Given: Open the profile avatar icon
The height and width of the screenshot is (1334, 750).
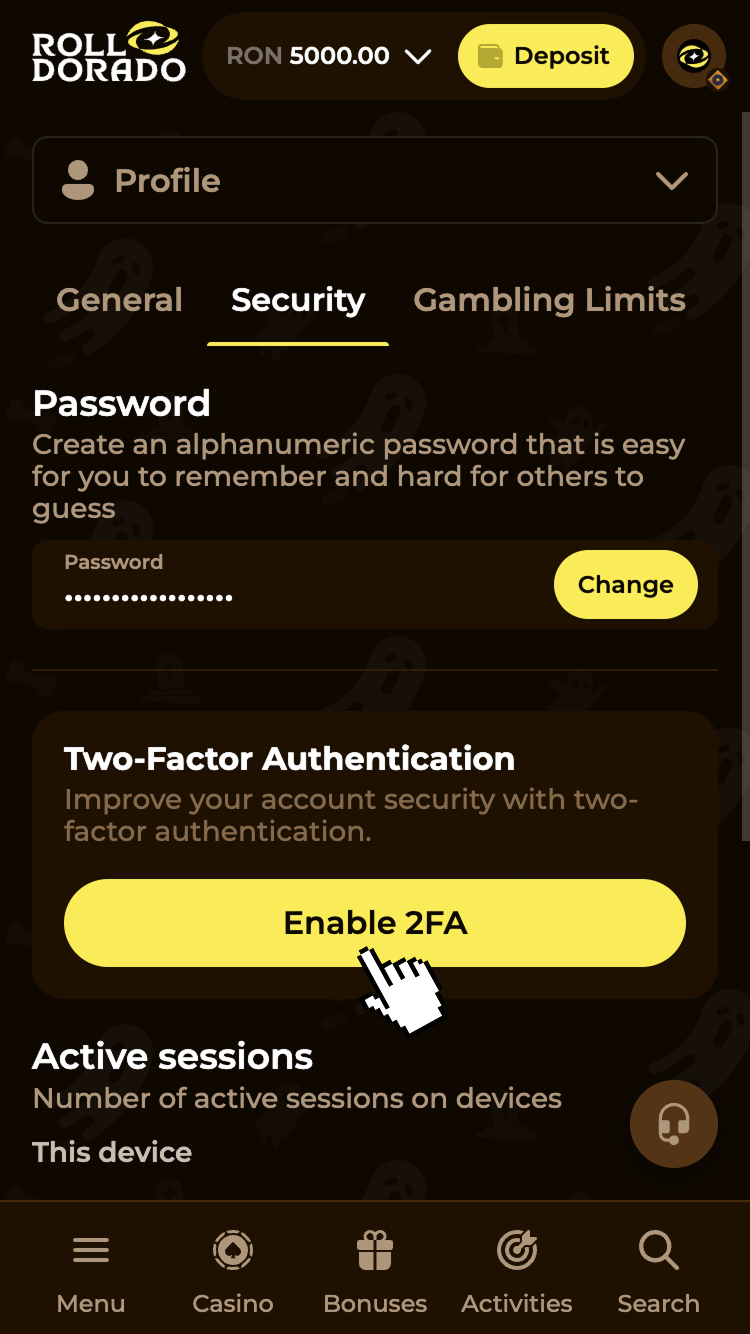Looking at the screenshot, I should click(693, 56).
